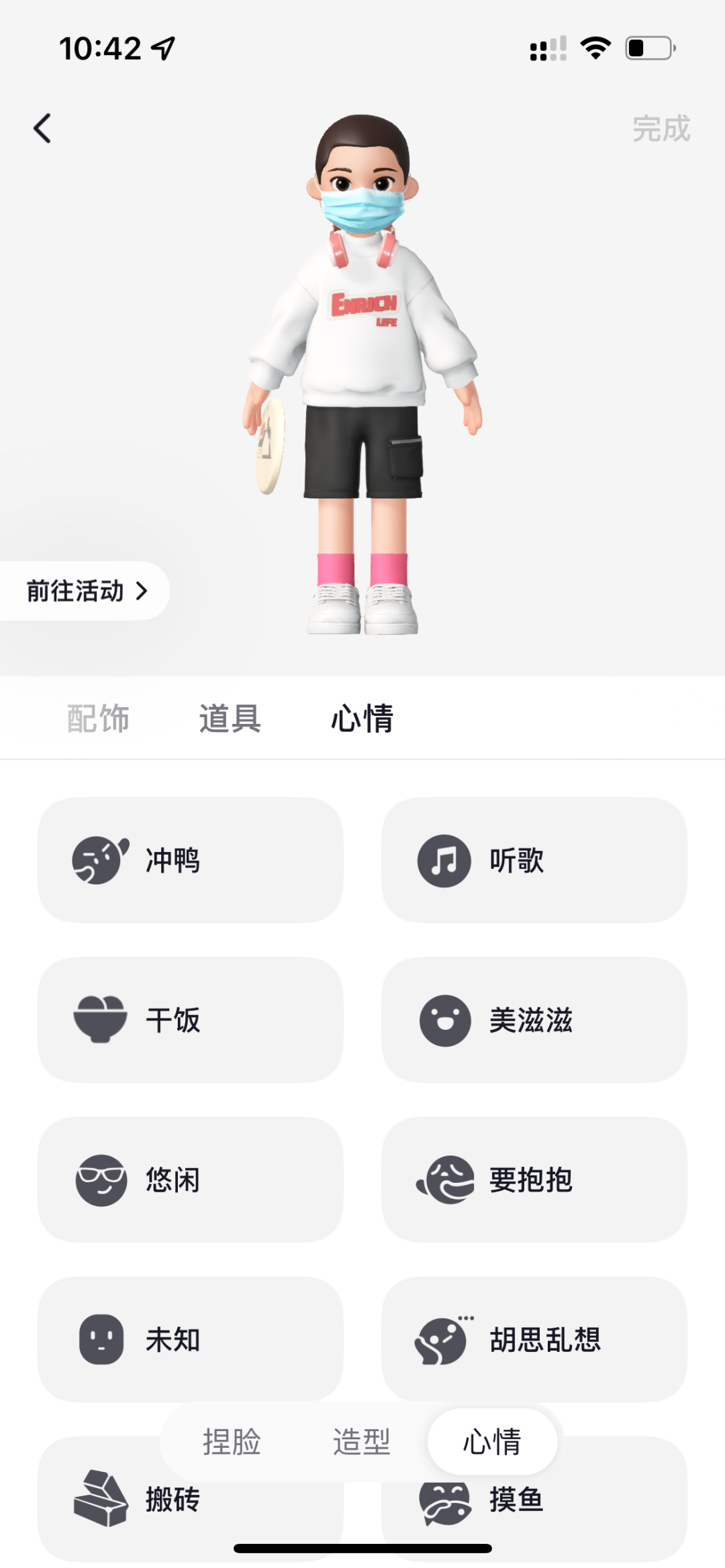Tap 完成 to finish editing
Viewport: 725px width, 1568px height.
(661, 128)
